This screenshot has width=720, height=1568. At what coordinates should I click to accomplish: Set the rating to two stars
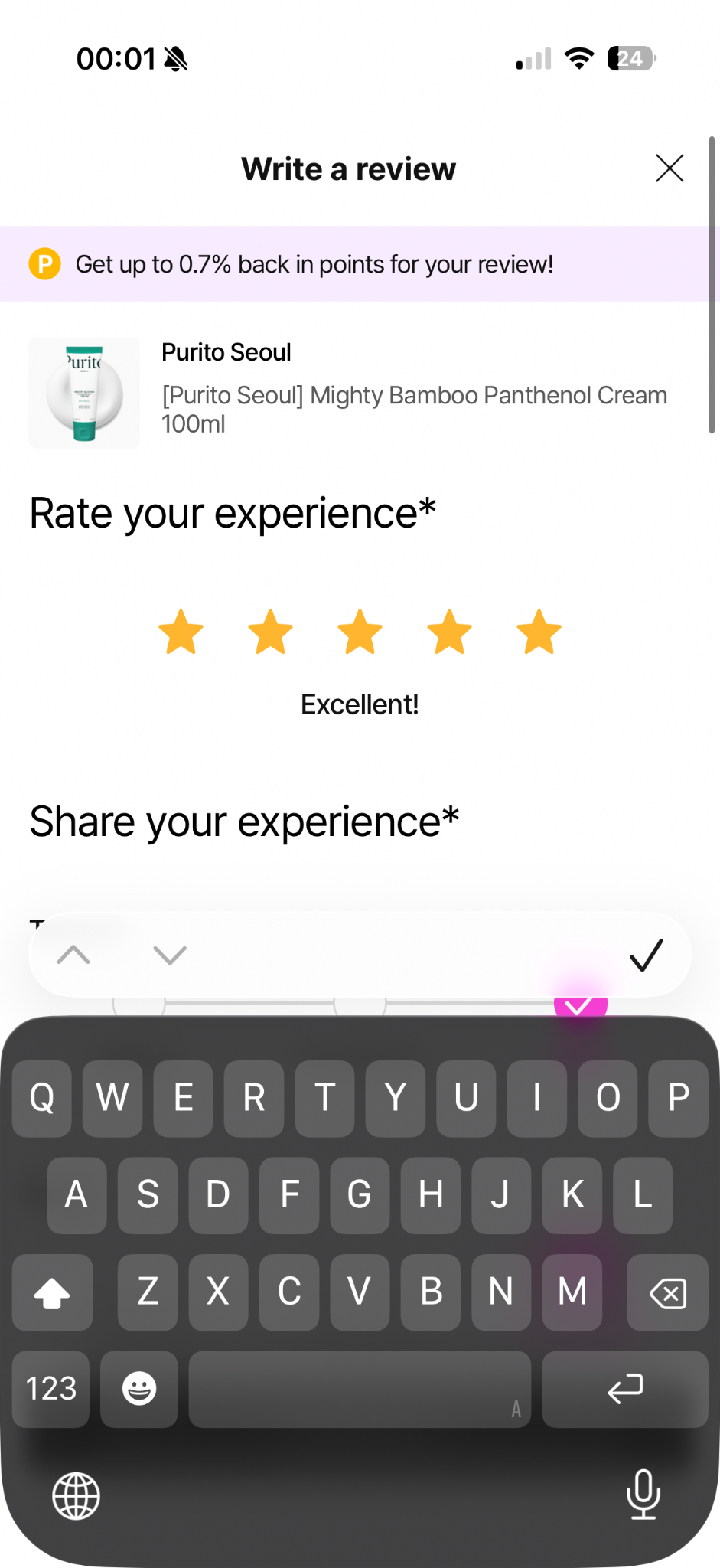click(270, 632)
